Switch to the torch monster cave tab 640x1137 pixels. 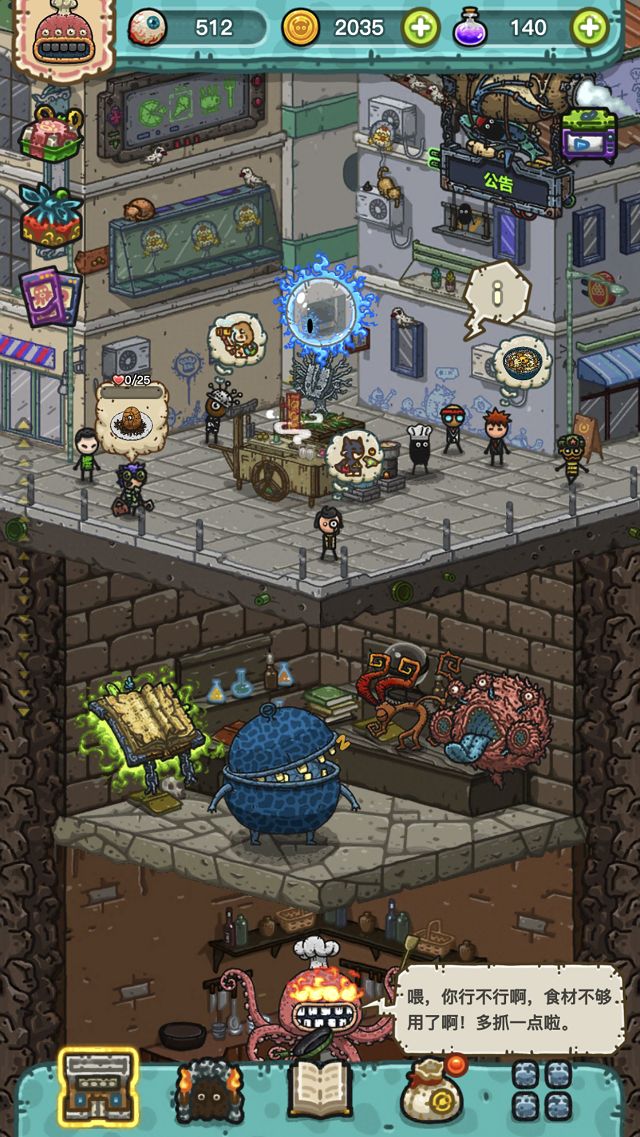[208, 1090]
